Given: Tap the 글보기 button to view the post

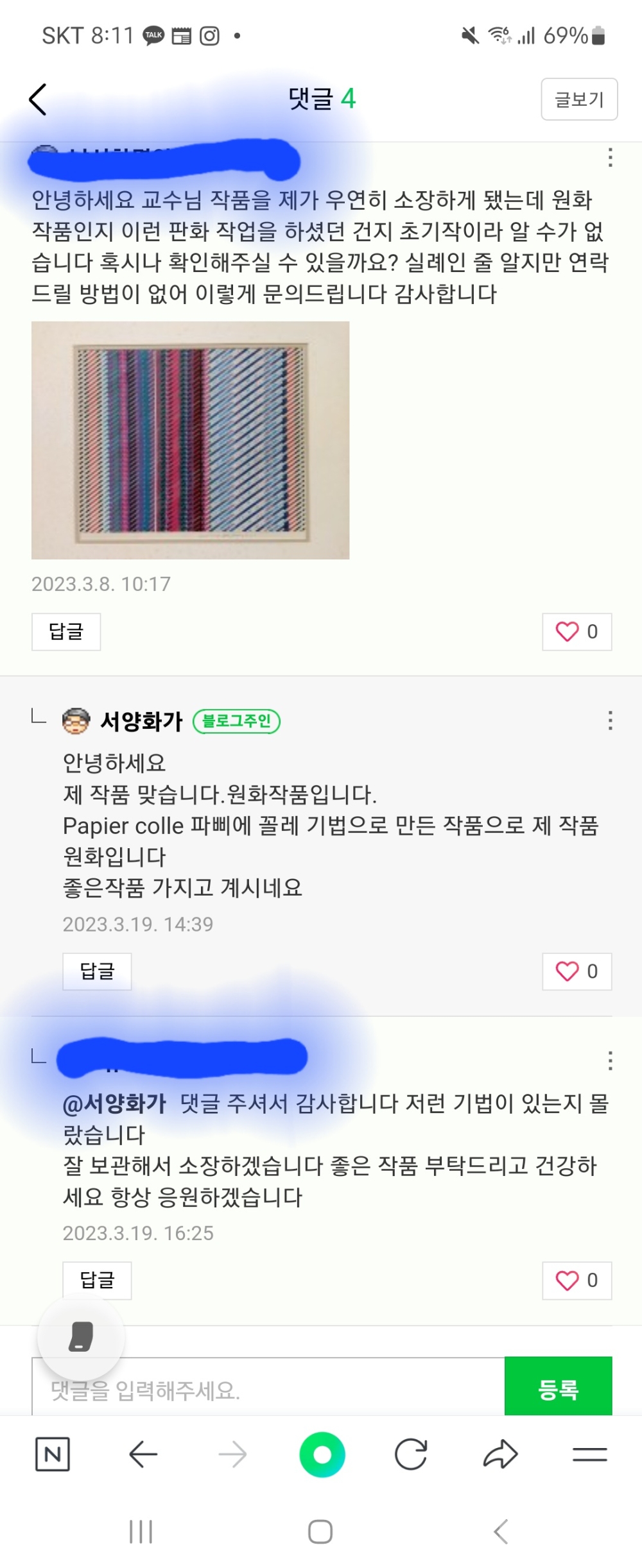Looking at the screenshot, I should point(578,99).
